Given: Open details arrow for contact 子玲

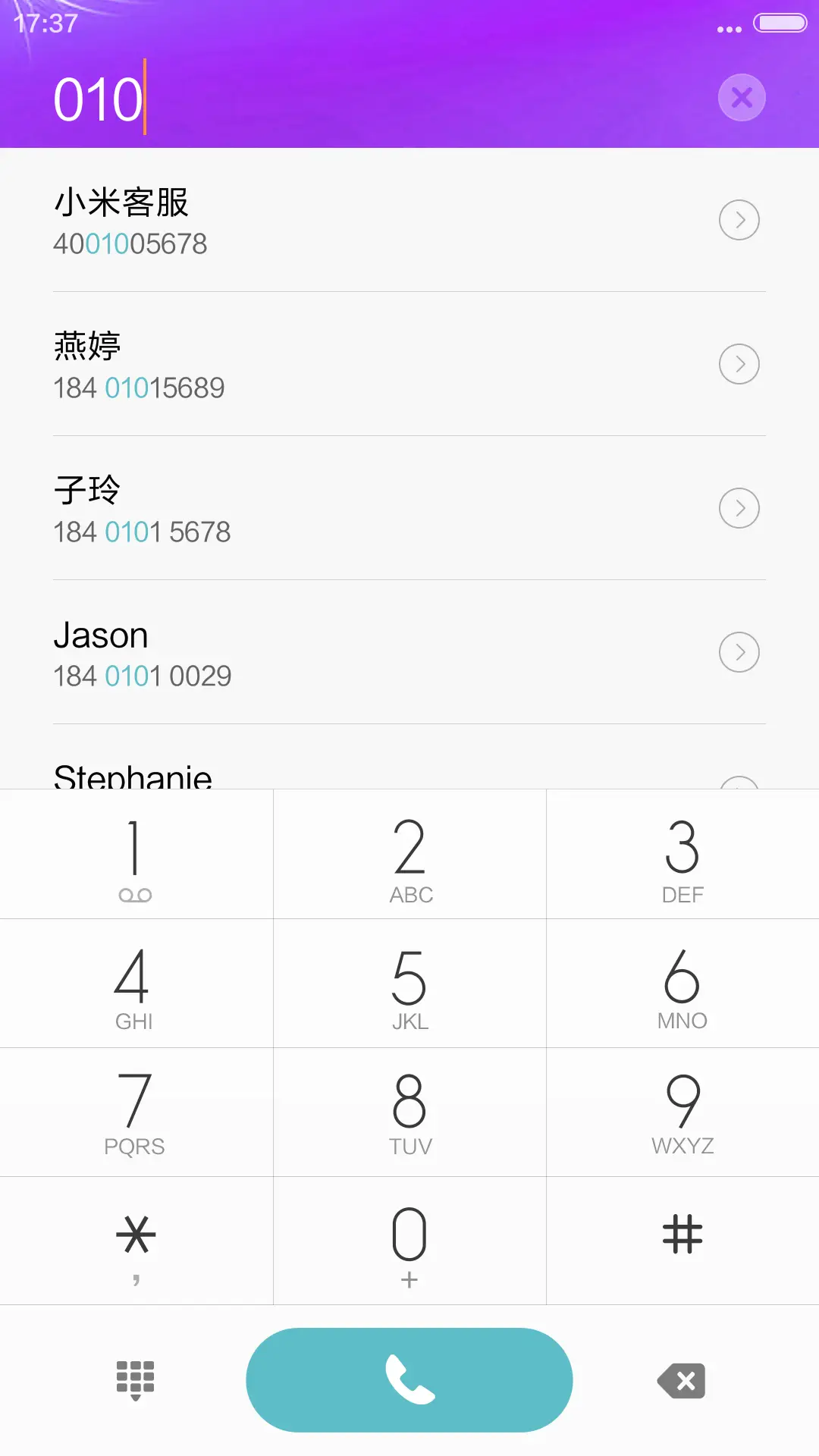Looking at the screenshot, I should [739, 508].
